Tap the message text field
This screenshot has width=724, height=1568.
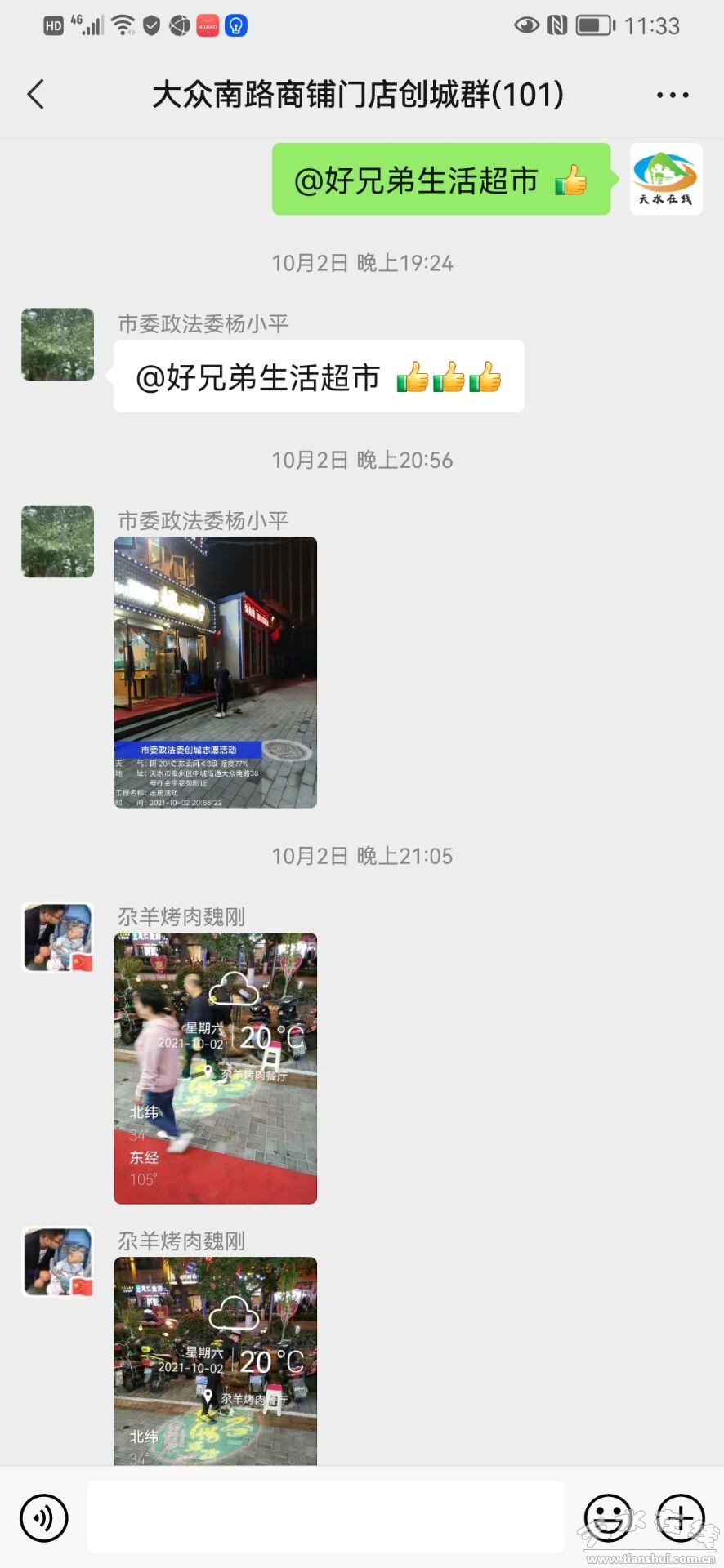[x=325, y=1517]
